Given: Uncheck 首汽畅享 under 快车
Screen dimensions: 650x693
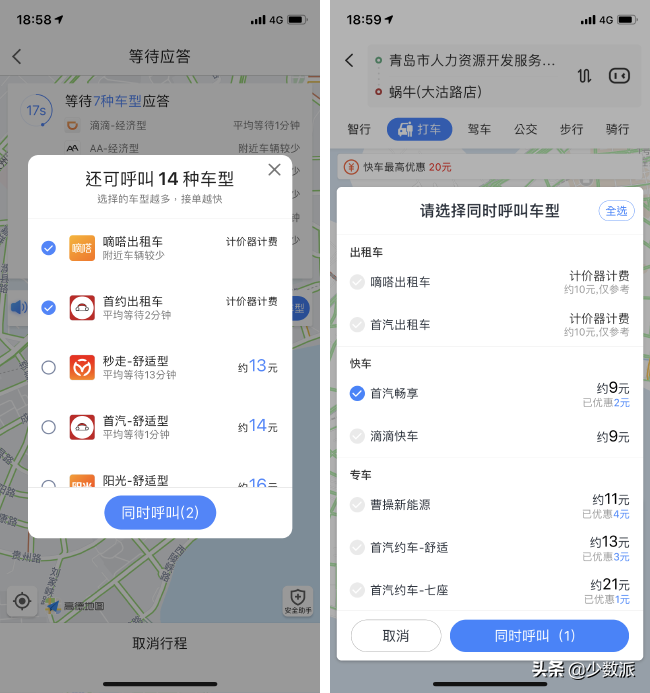Looking at the screenshot, I should pyautogui.click(x=357, y=393).
